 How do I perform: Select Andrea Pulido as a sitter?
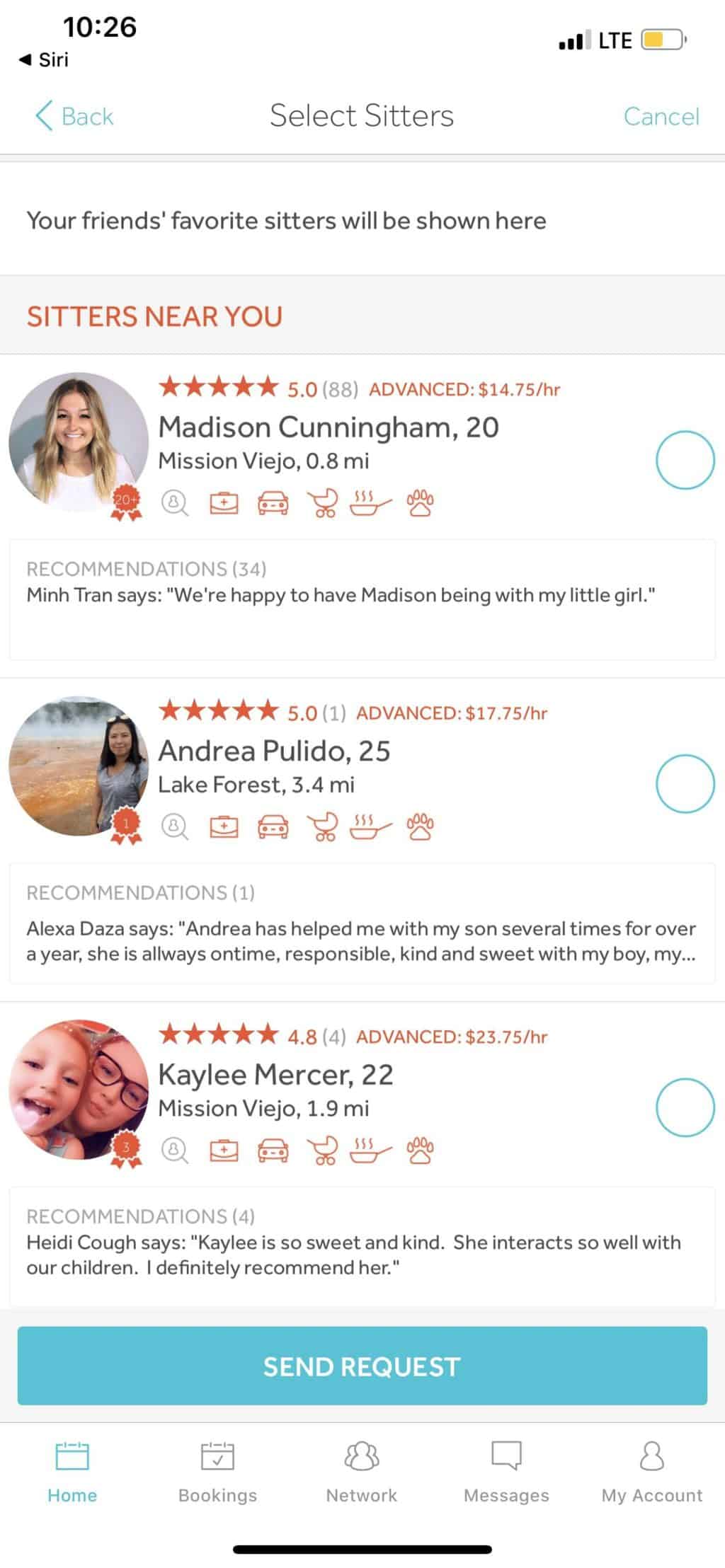pyautogui.click(x=685, y=783)
